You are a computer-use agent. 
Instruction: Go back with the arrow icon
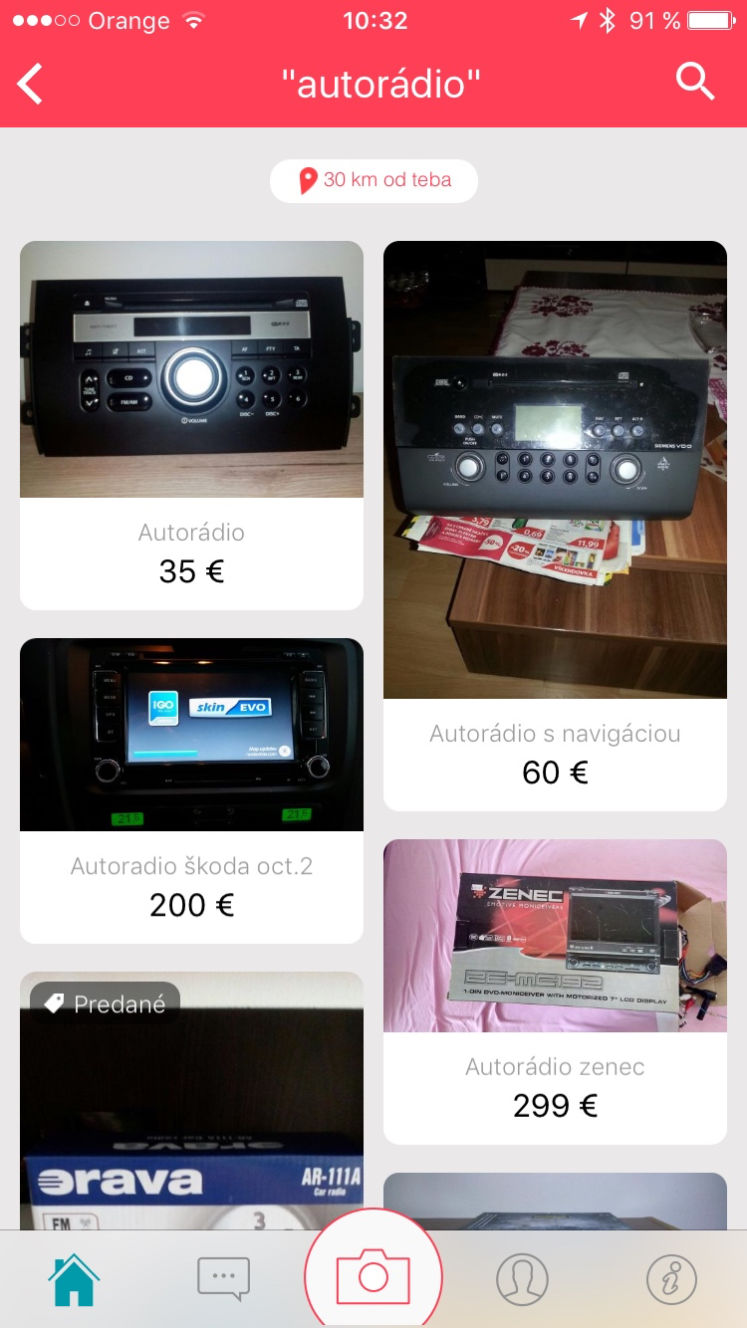(31, 83)
